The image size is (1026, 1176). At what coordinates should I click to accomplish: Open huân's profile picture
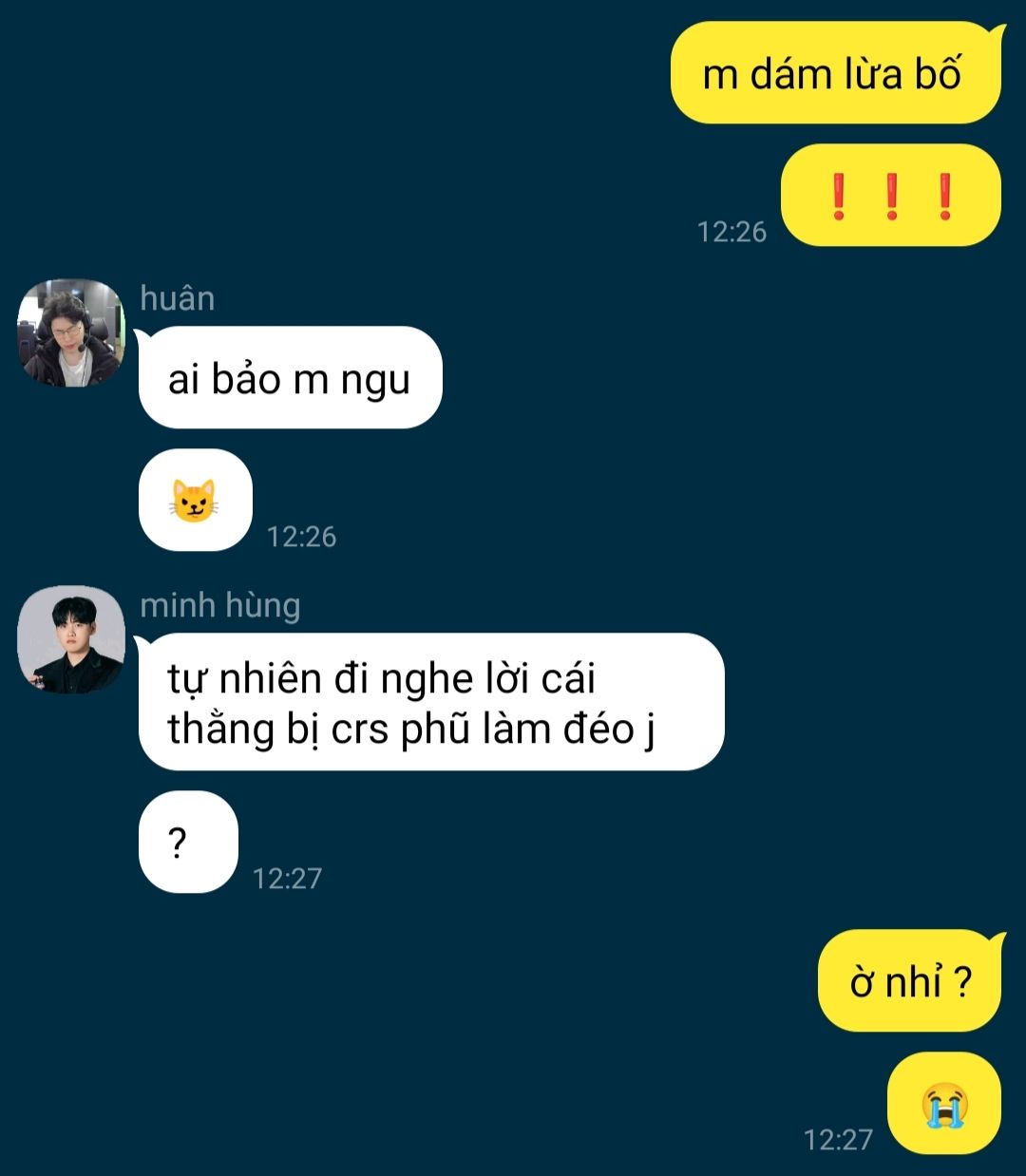click(x=71, y=333)
